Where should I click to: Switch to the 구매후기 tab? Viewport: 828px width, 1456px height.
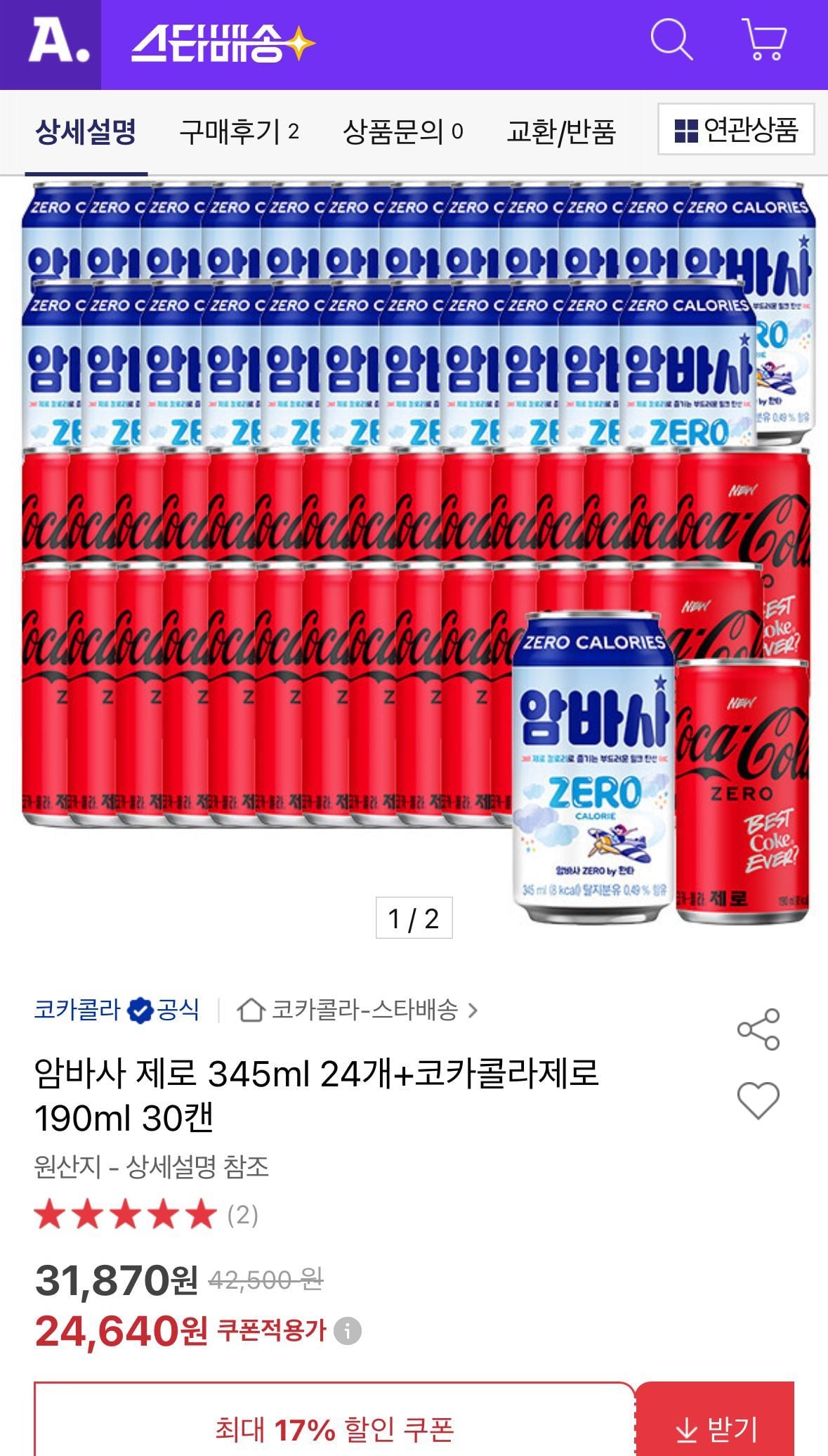(x=239, y=131)
